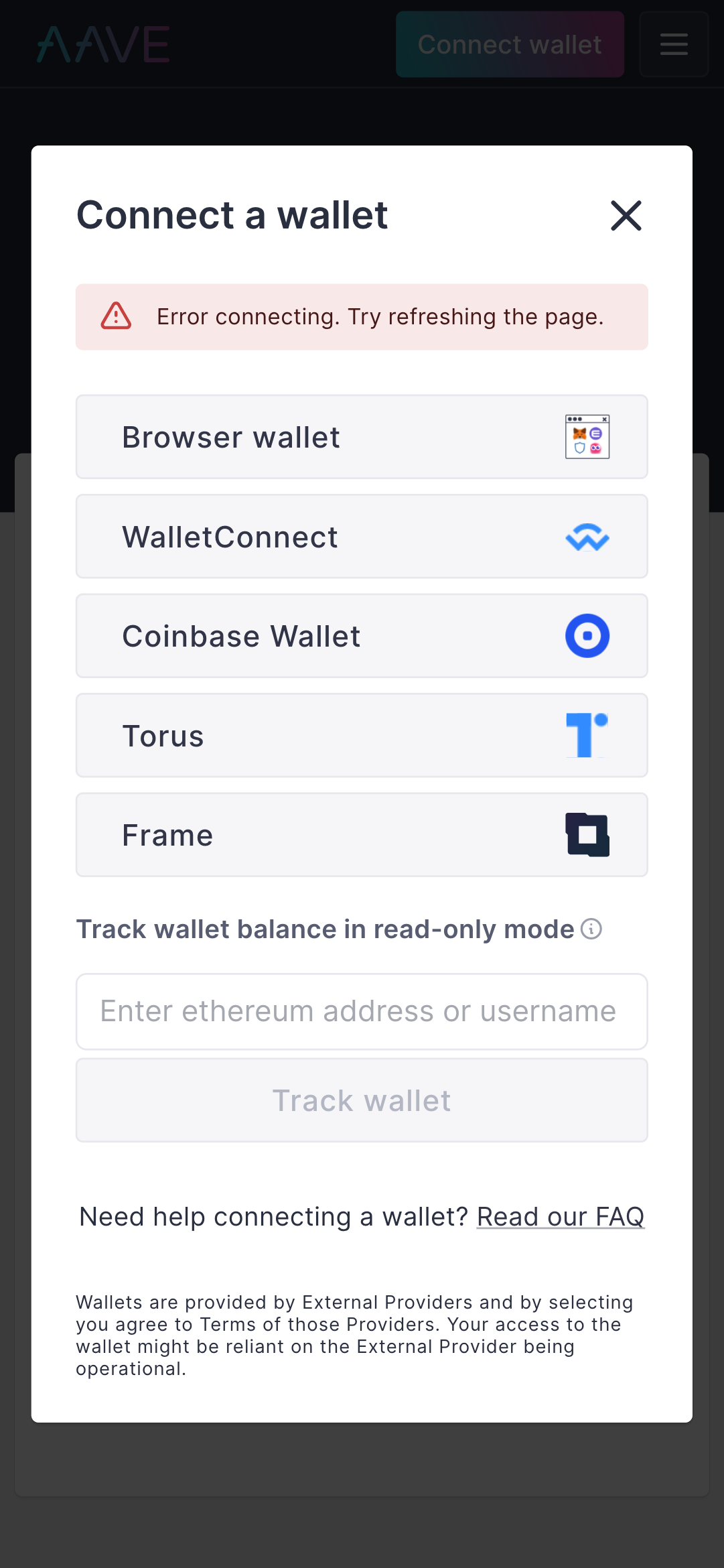The image size is (724, 1568).
Task: Select Browser wallet option
Action: 362,437
